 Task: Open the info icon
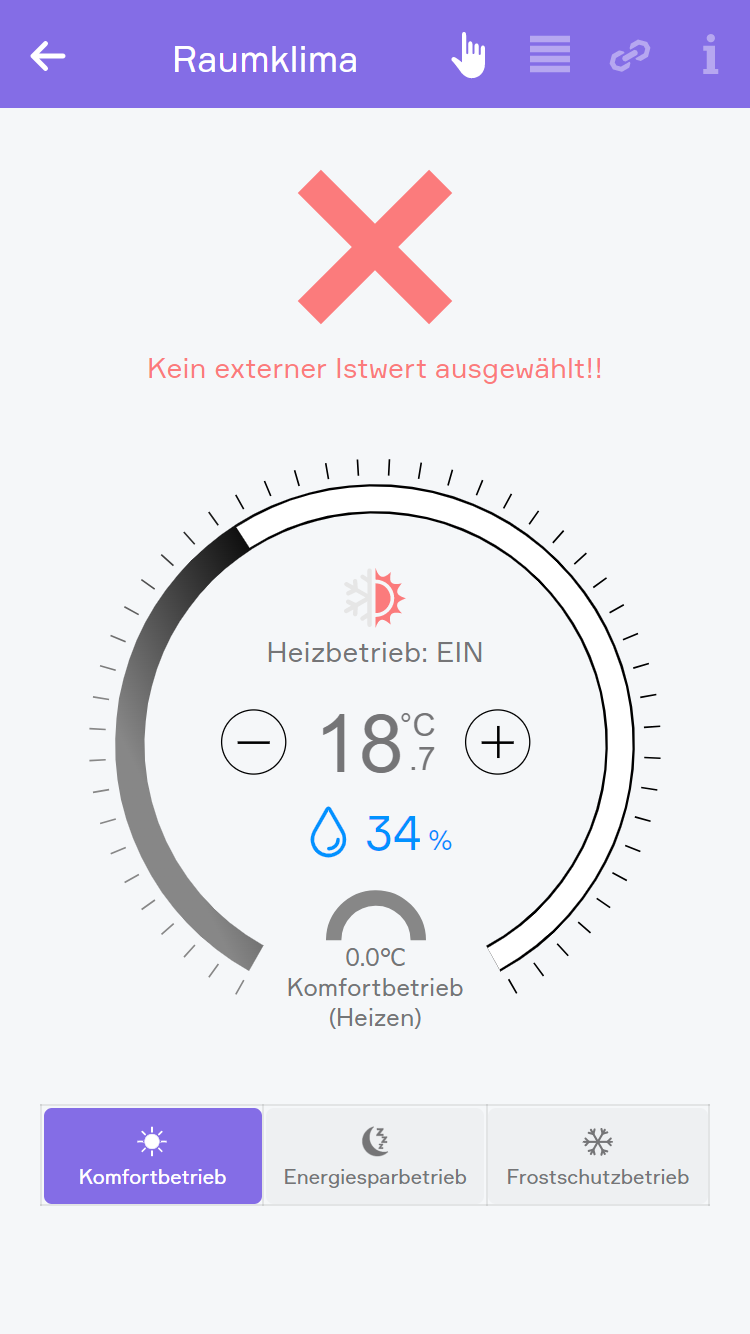(x=710, y=56)
